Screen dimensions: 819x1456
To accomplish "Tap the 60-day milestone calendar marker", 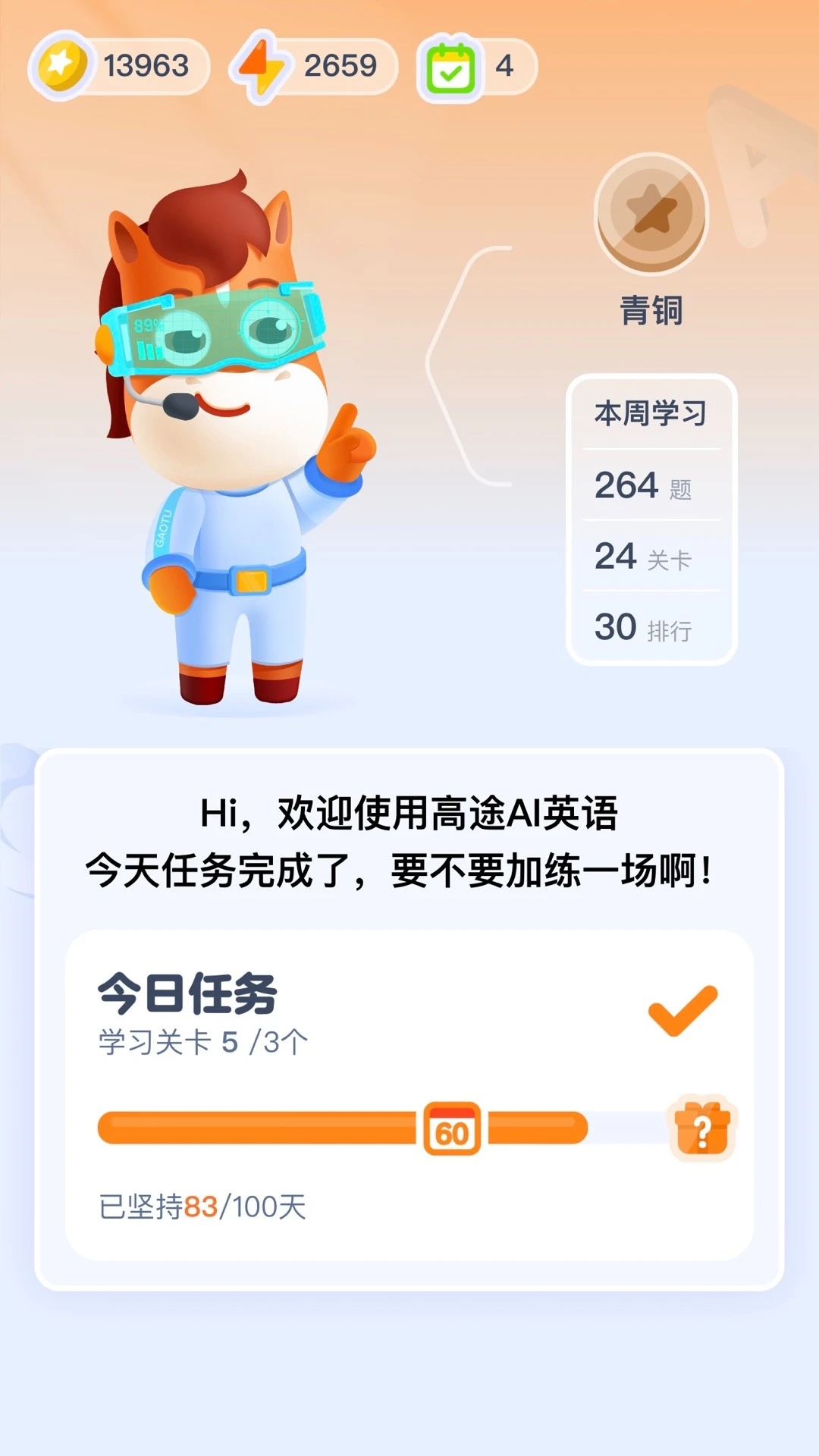I will (452, 1128).
